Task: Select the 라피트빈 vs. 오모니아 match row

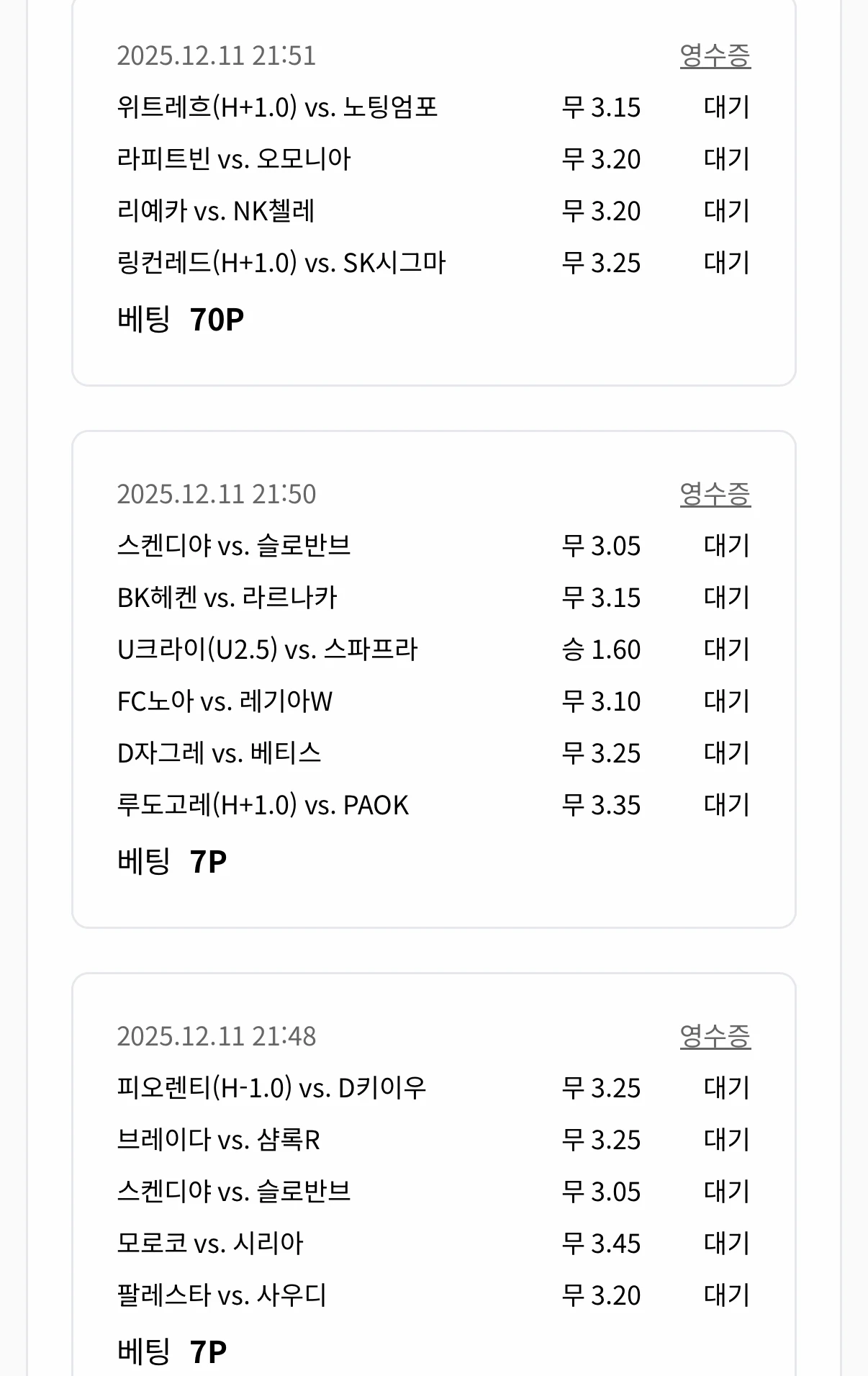Action: 230,159
